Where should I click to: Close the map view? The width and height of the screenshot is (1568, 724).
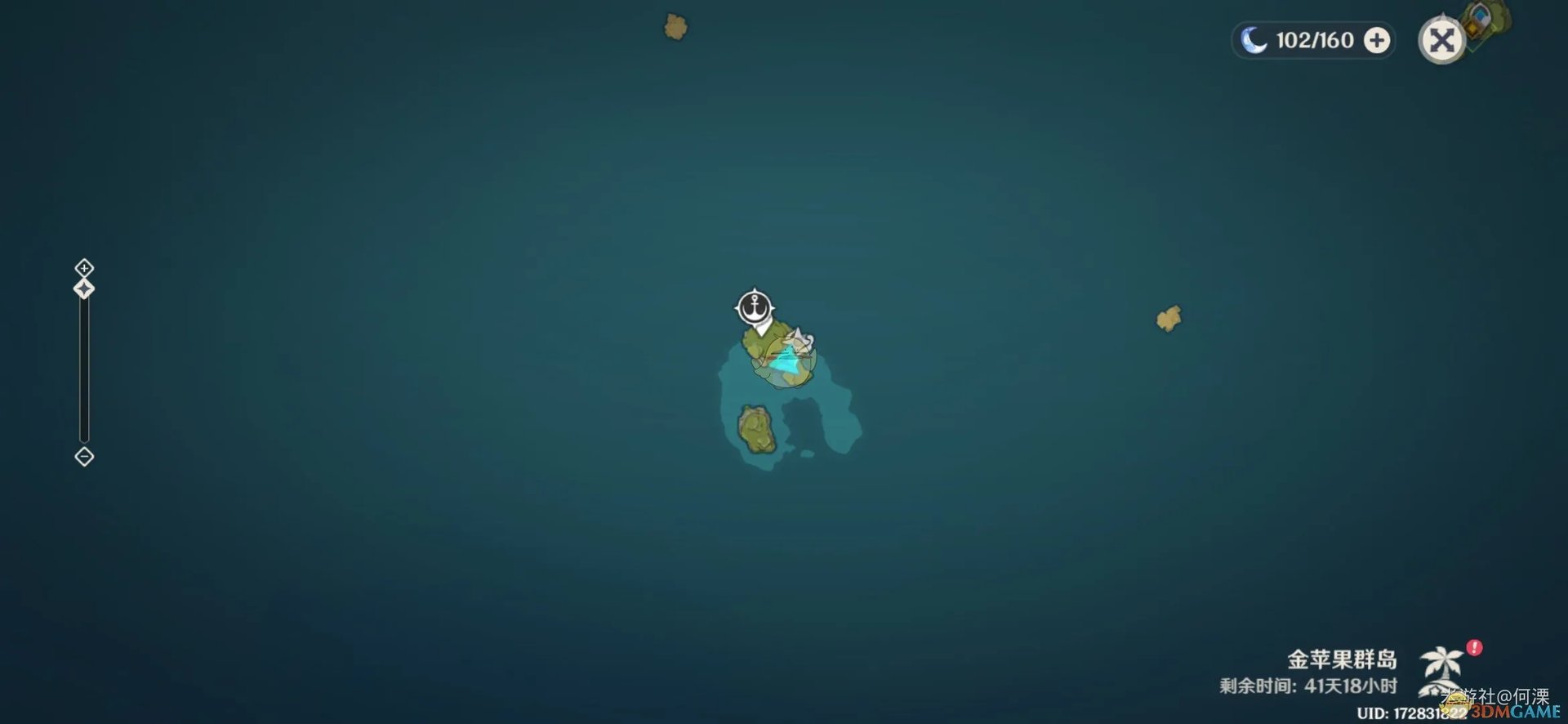tap(1441, 40)
